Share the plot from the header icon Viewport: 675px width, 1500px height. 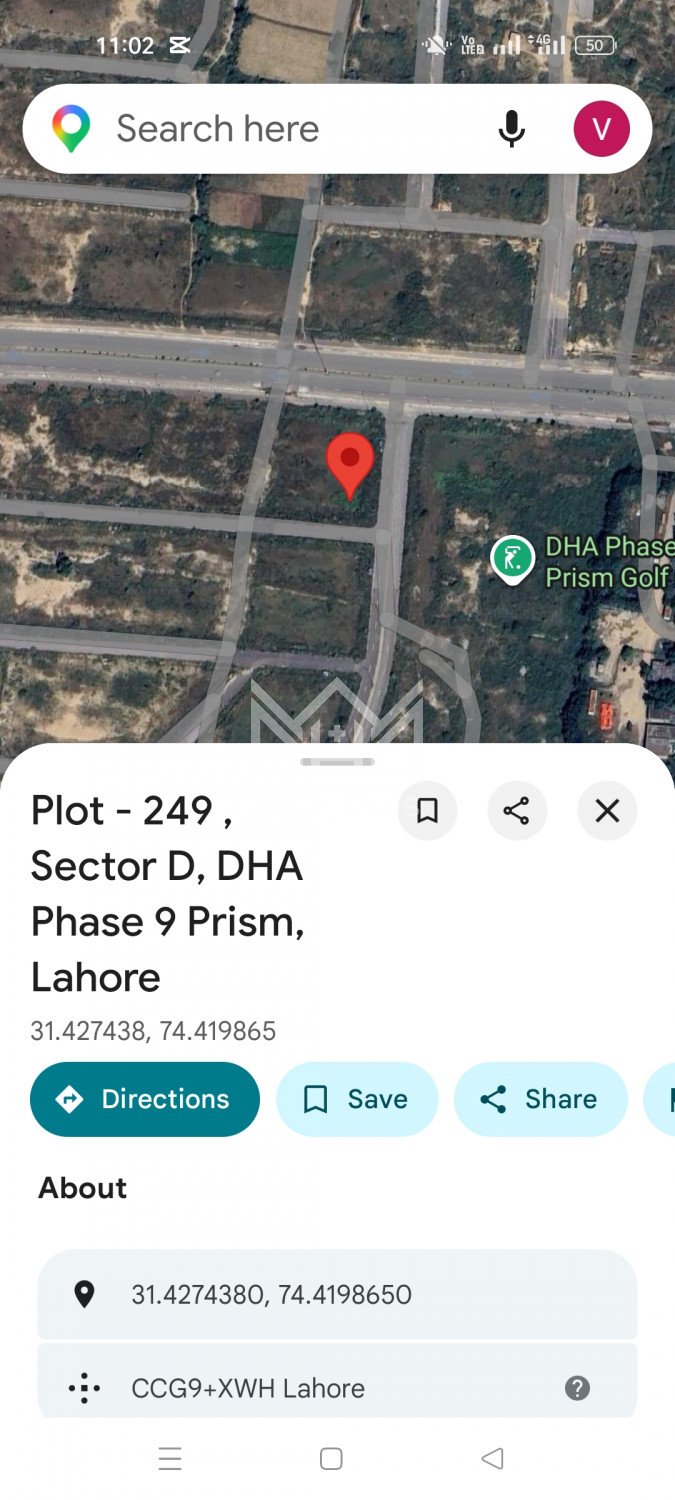coord(517,811)
